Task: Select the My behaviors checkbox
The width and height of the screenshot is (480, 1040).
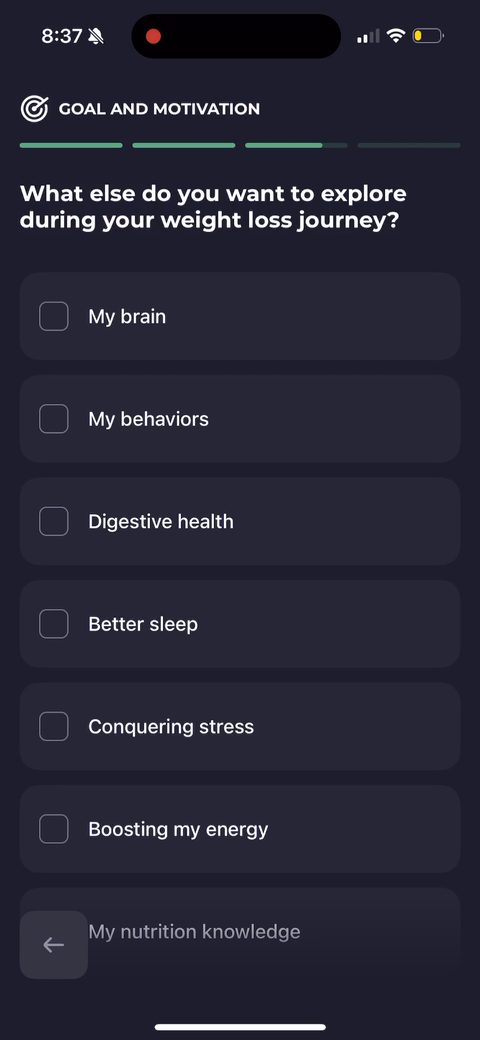Action: 54,419
